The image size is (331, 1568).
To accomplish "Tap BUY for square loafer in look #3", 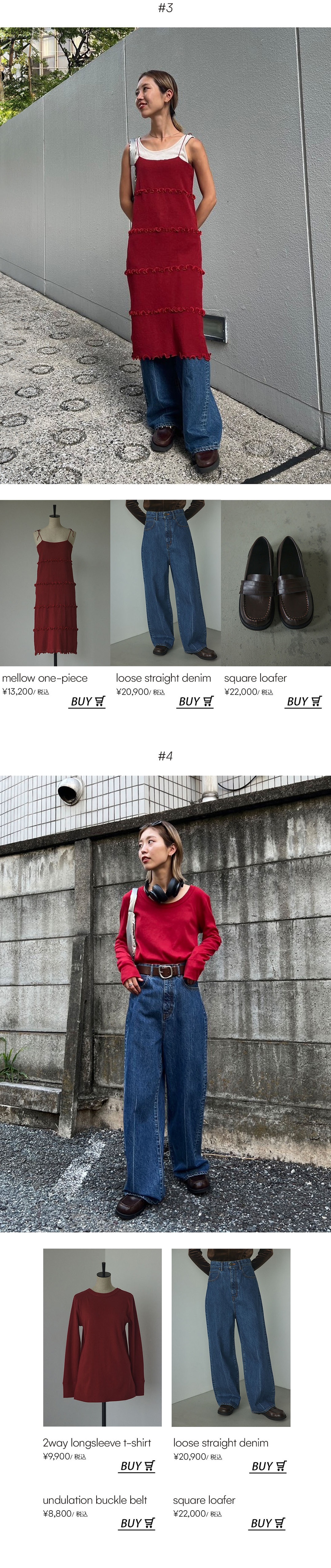I will point(304,701).
